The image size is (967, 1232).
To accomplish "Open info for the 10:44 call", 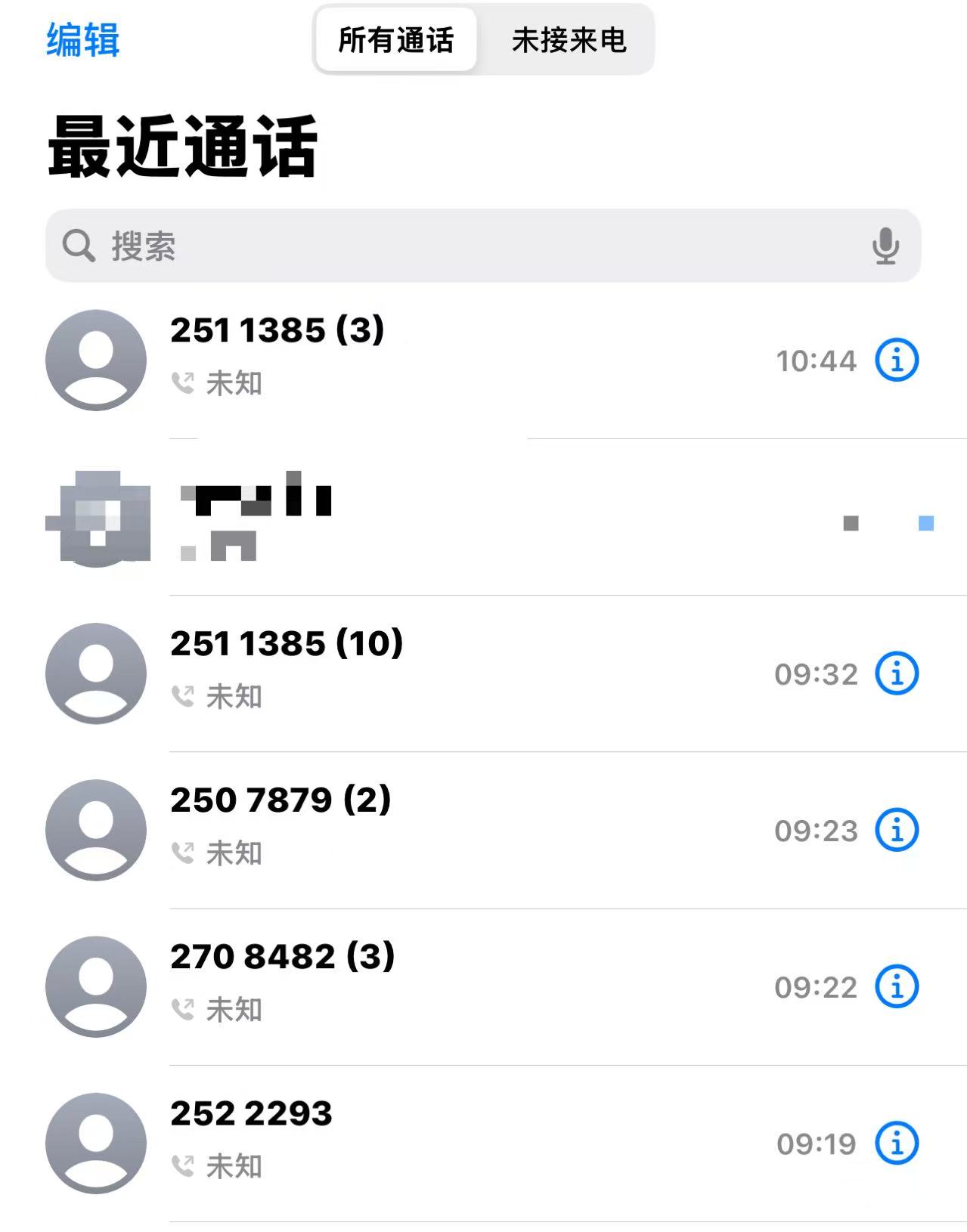I will click(x=897, y=361).
